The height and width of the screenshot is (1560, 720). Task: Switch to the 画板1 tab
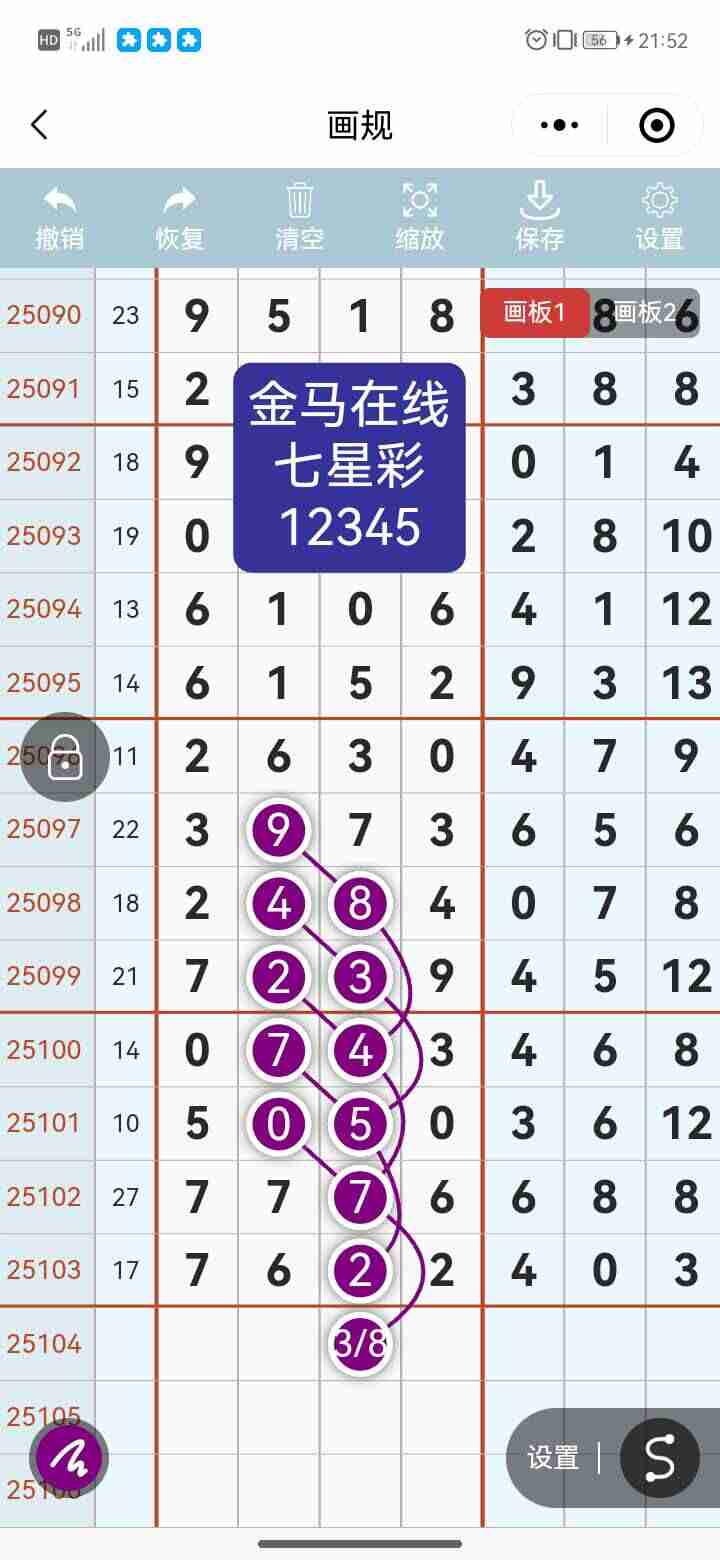click(x=536, y=312)
